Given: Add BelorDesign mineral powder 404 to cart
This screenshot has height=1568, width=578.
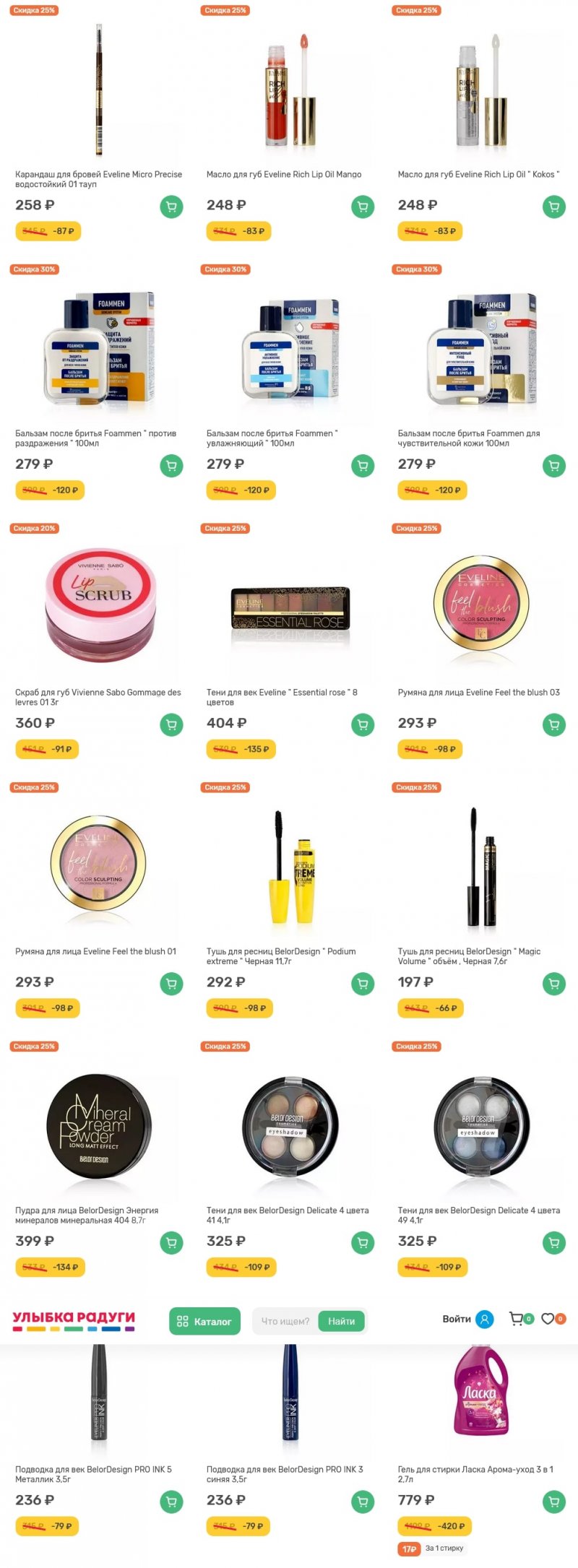Looking at the screenshot, I should coord(171,1242).
